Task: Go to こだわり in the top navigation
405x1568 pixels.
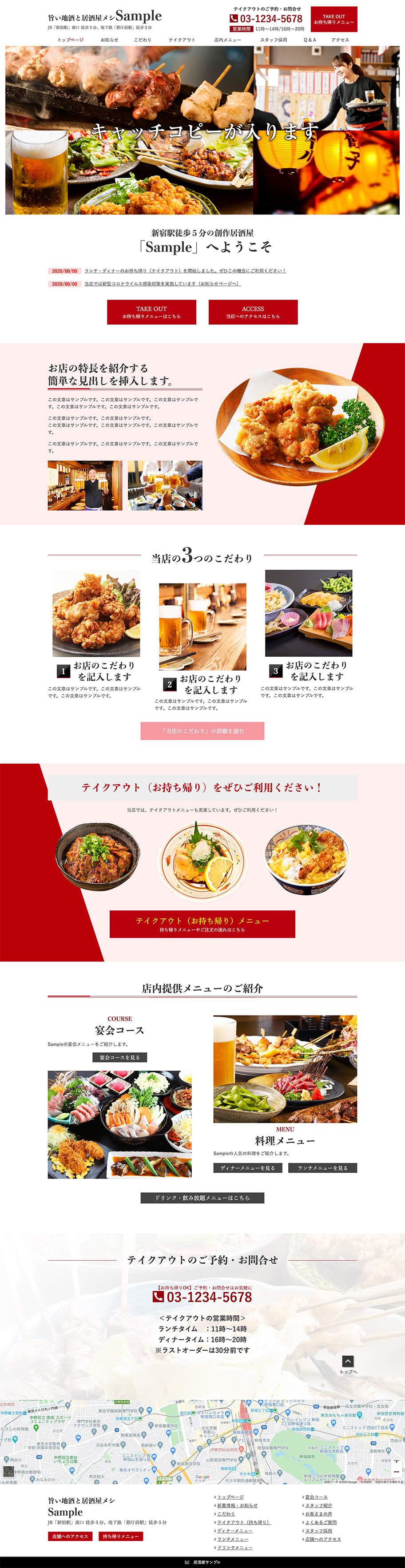Action: point(143,40)
